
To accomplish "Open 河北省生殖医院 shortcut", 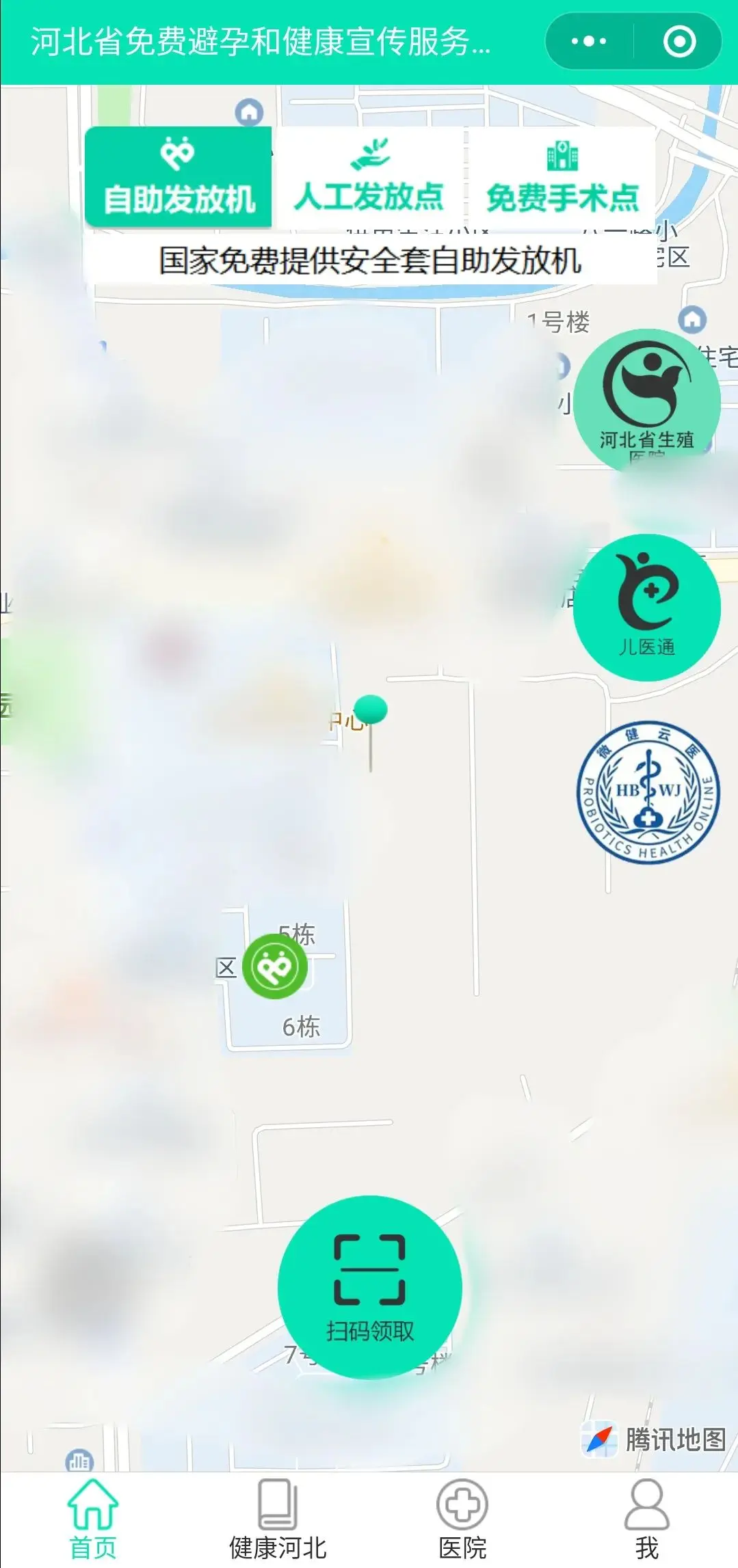I will 646,401.
